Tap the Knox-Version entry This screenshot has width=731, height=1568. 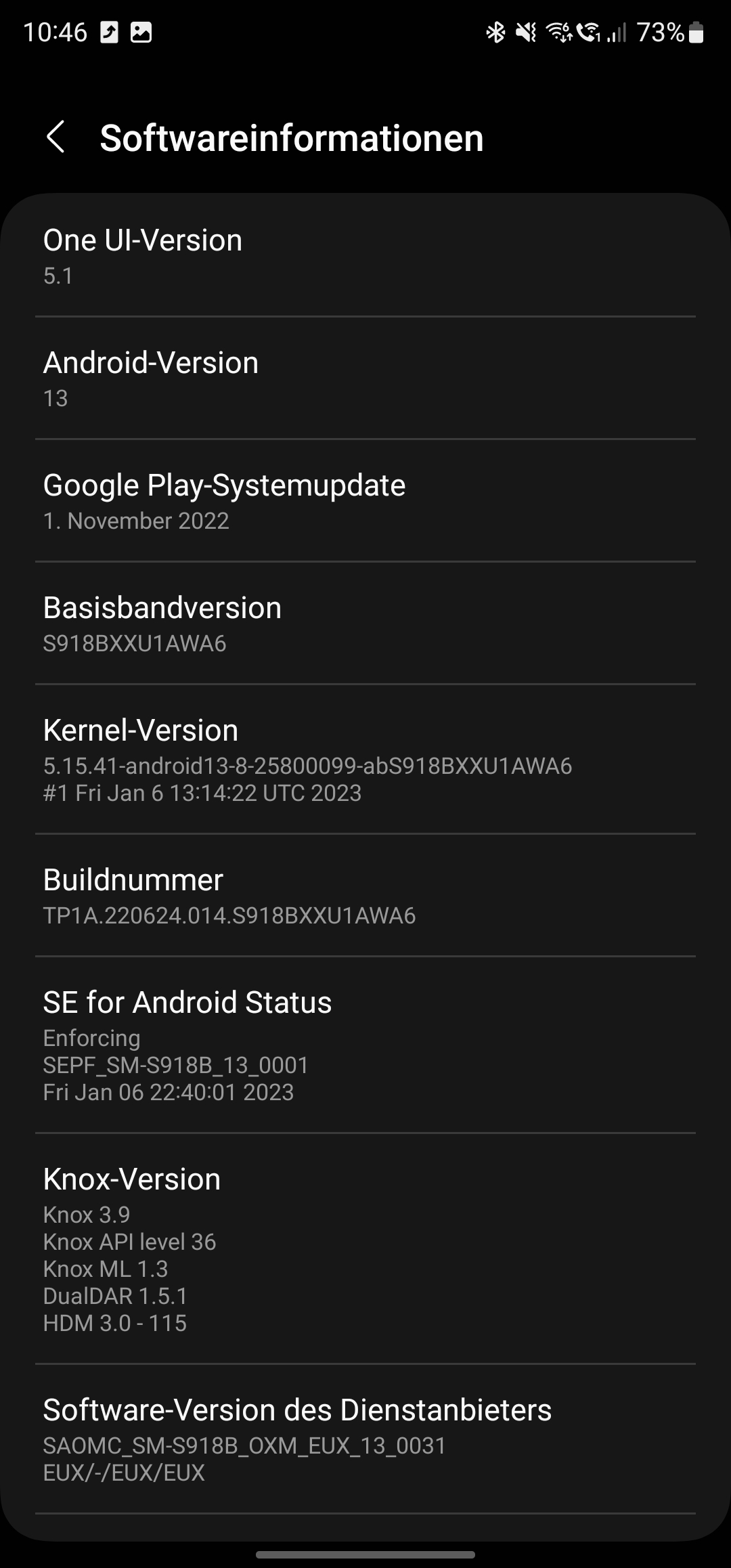pyautogui.click(x=365, y=1249)
